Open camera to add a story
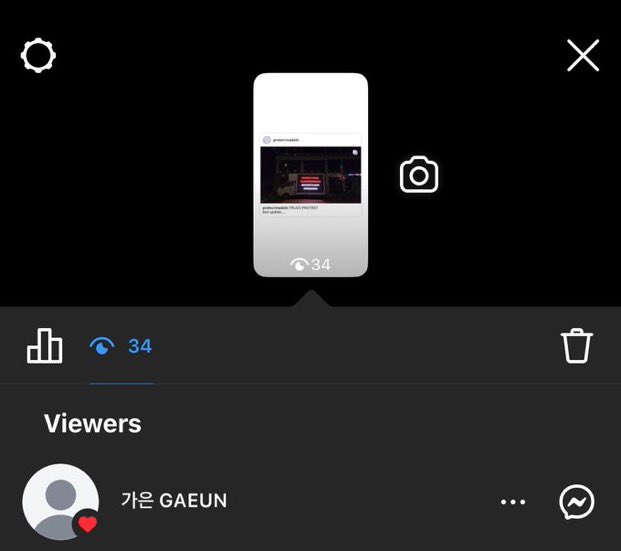Screen dimensions: 621x551 (419, 176)
